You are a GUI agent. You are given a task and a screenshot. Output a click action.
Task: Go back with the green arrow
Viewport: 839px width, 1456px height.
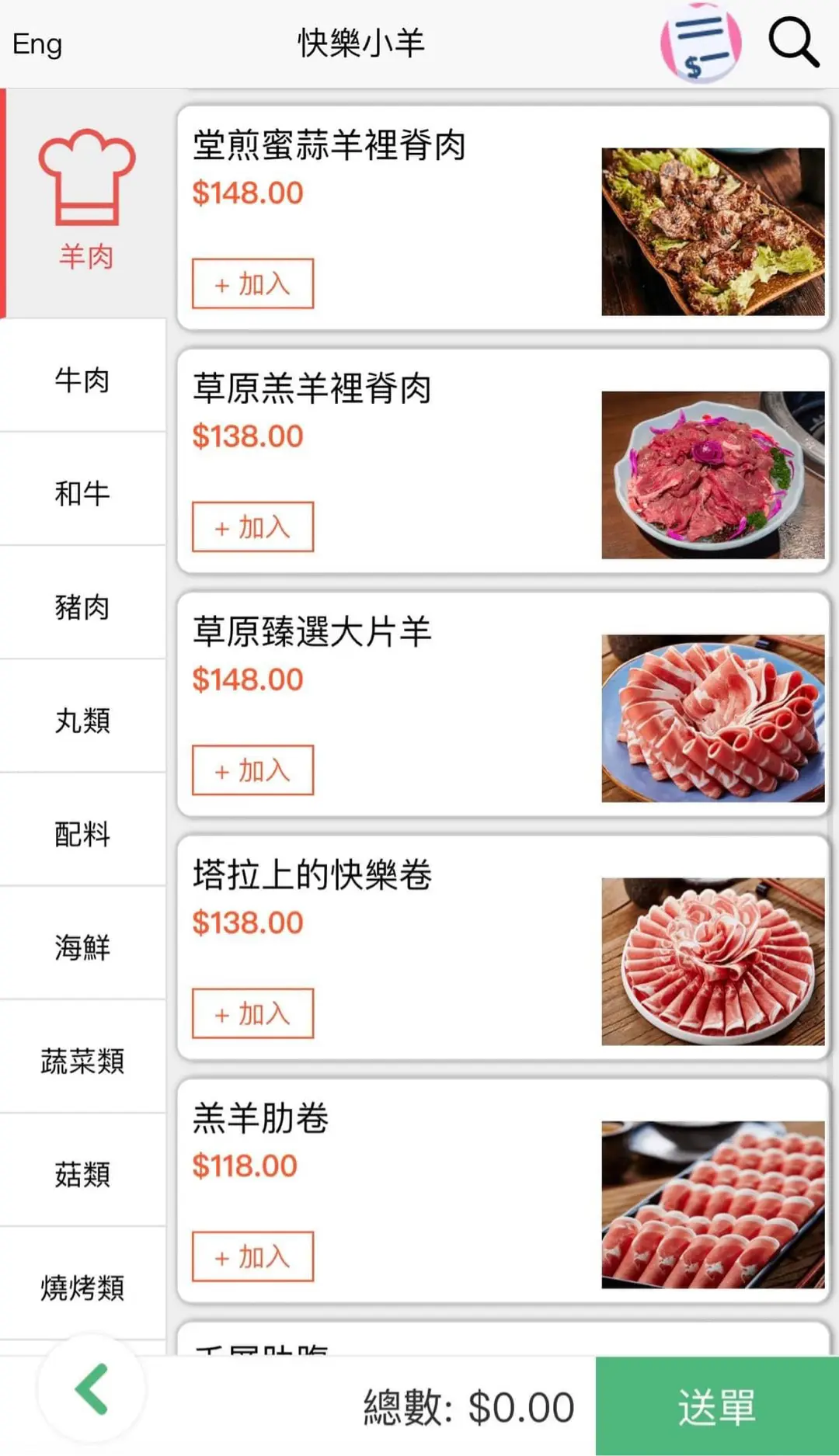[92, 1388]
